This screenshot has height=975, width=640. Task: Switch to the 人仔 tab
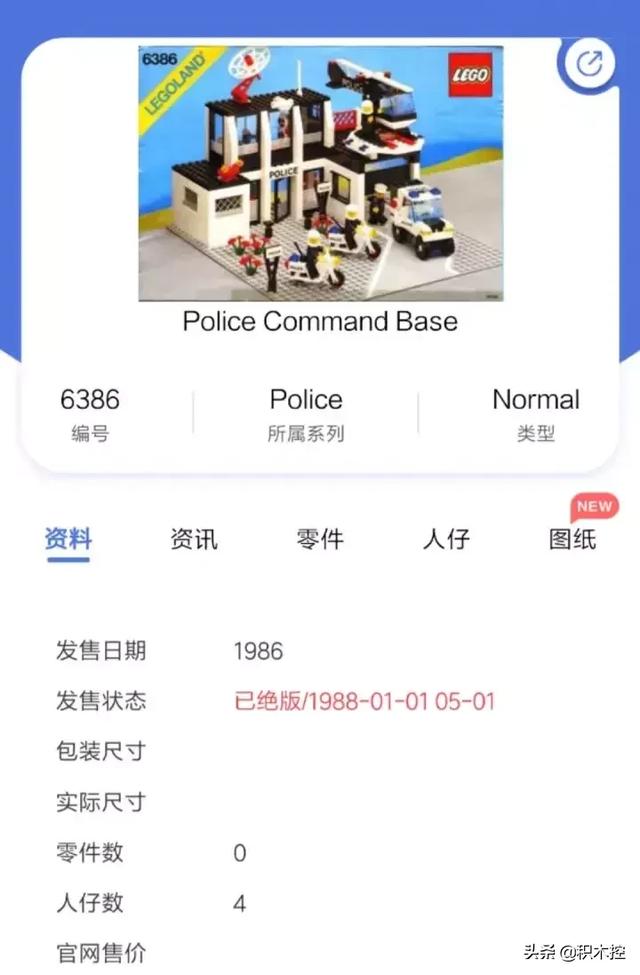pyautogui.click(x=446, y=539)
